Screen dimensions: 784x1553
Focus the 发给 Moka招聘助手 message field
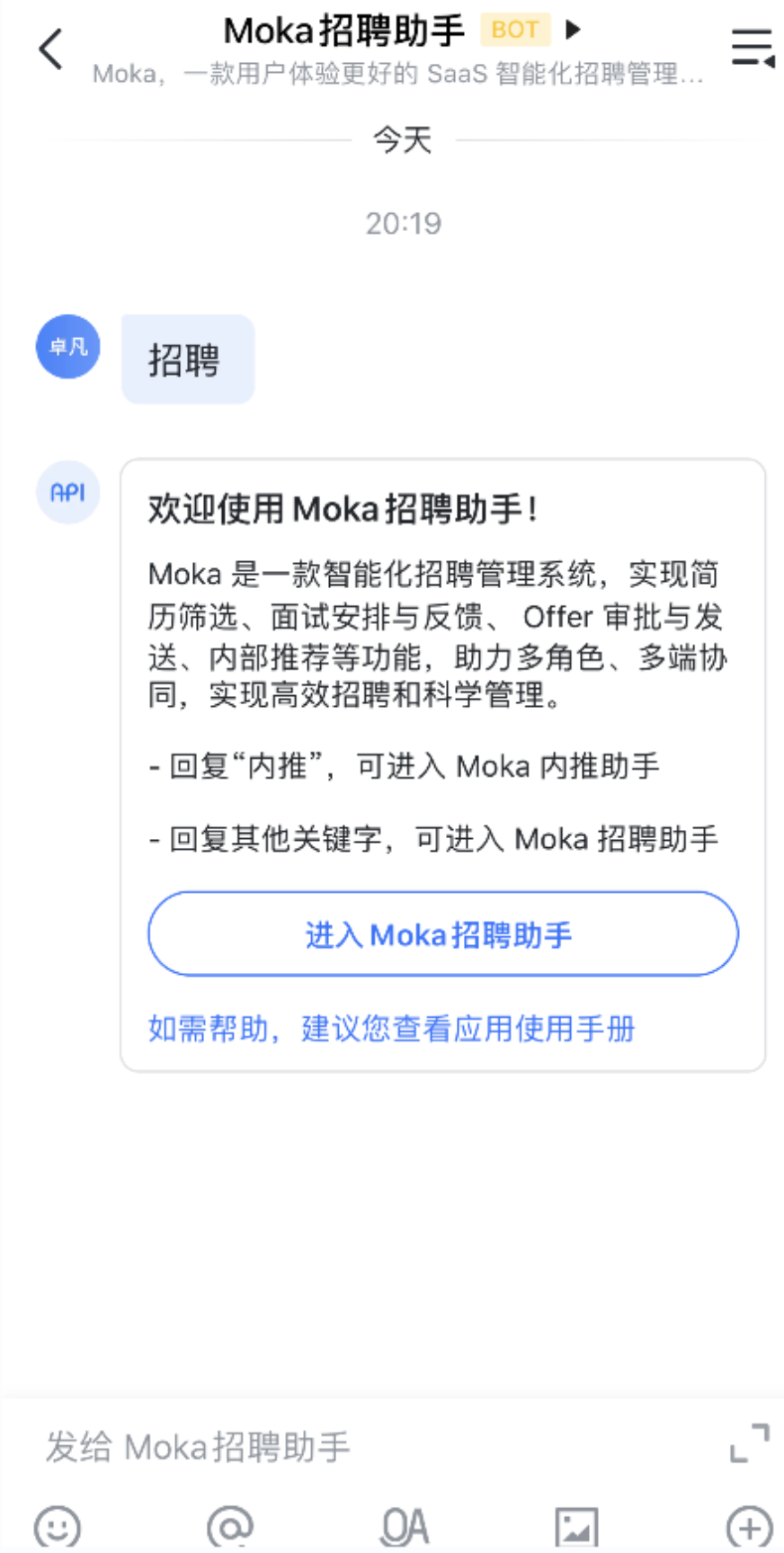pos(360,1447)
